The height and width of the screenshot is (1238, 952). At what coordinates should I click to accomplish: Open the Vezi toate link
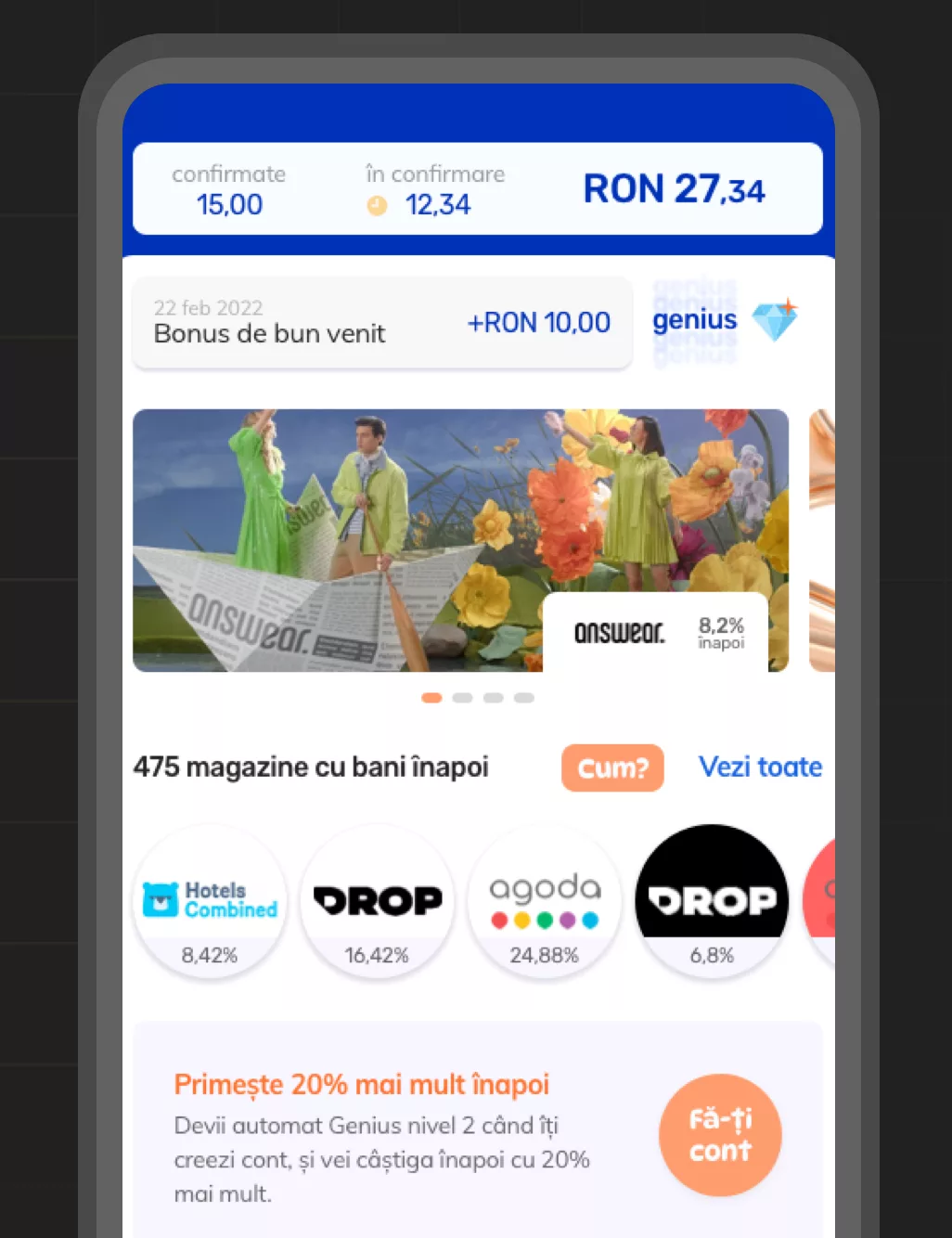click(x=760, y=767)
